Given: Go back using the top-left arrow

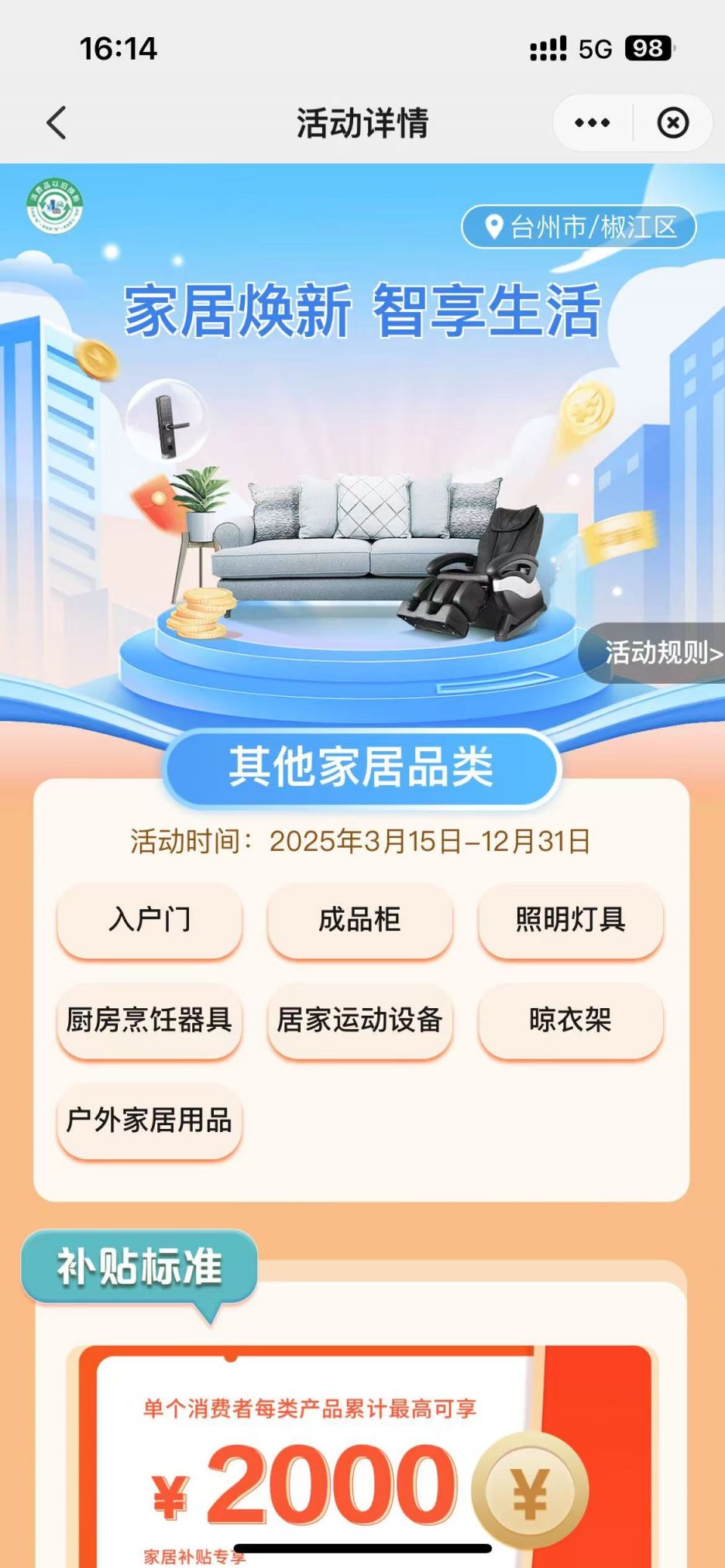Looking at the screenshot, I should [x=57, y=122].
